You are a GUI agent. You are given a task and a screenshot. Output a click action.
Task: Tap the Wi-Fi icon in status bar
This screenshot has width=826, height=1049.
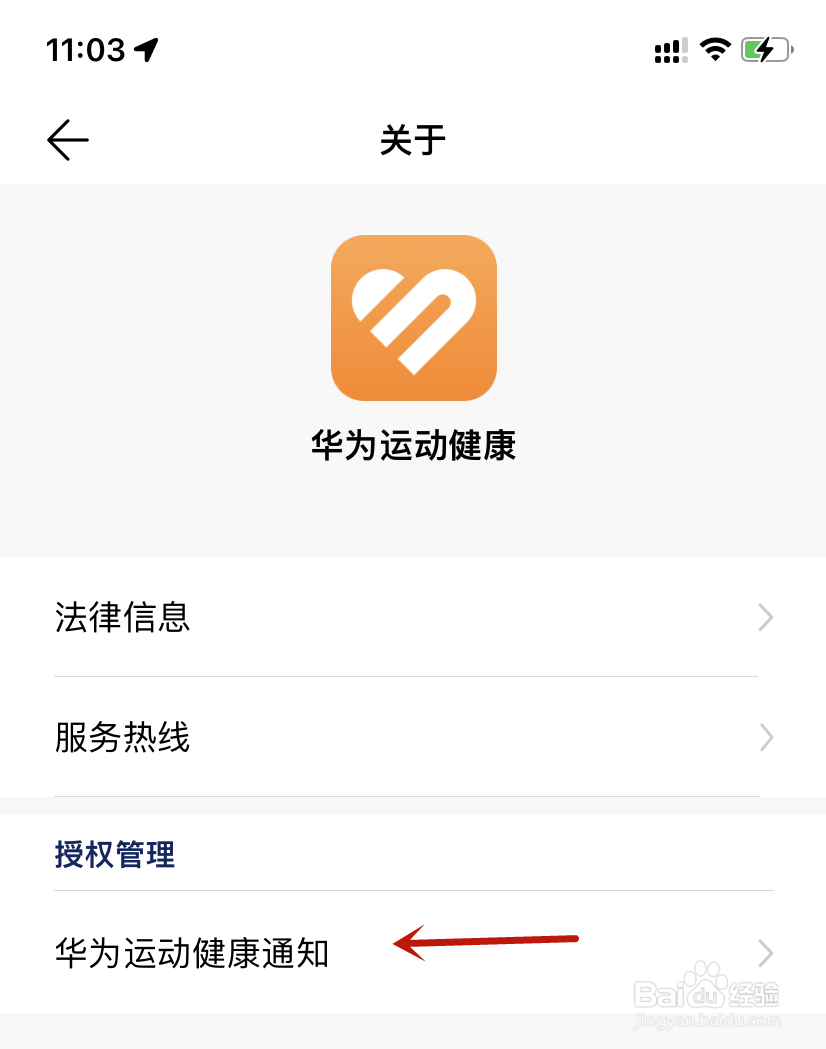[714, 50]
